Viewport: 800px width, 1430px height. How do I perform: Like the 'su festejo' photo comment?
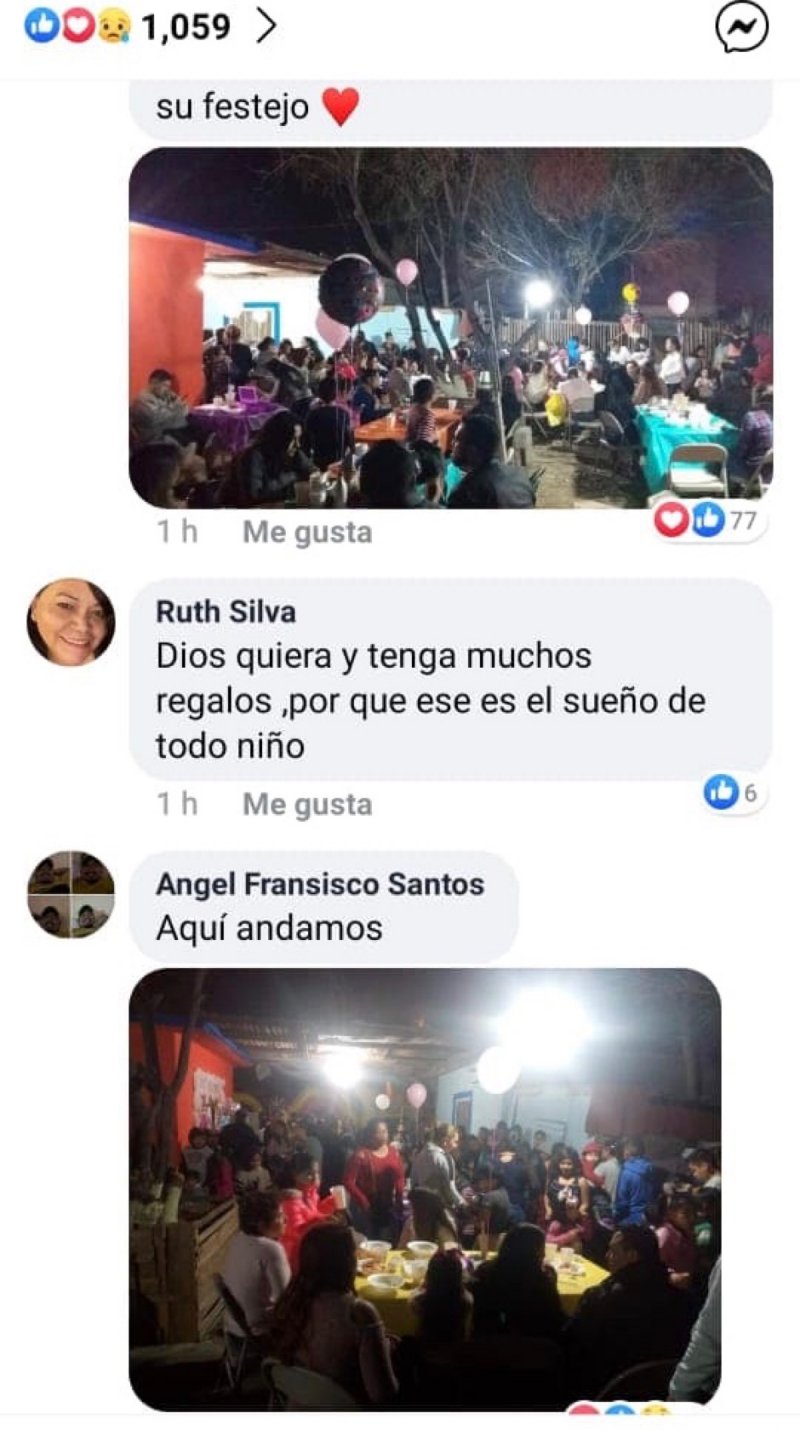[x=306, y=533]
